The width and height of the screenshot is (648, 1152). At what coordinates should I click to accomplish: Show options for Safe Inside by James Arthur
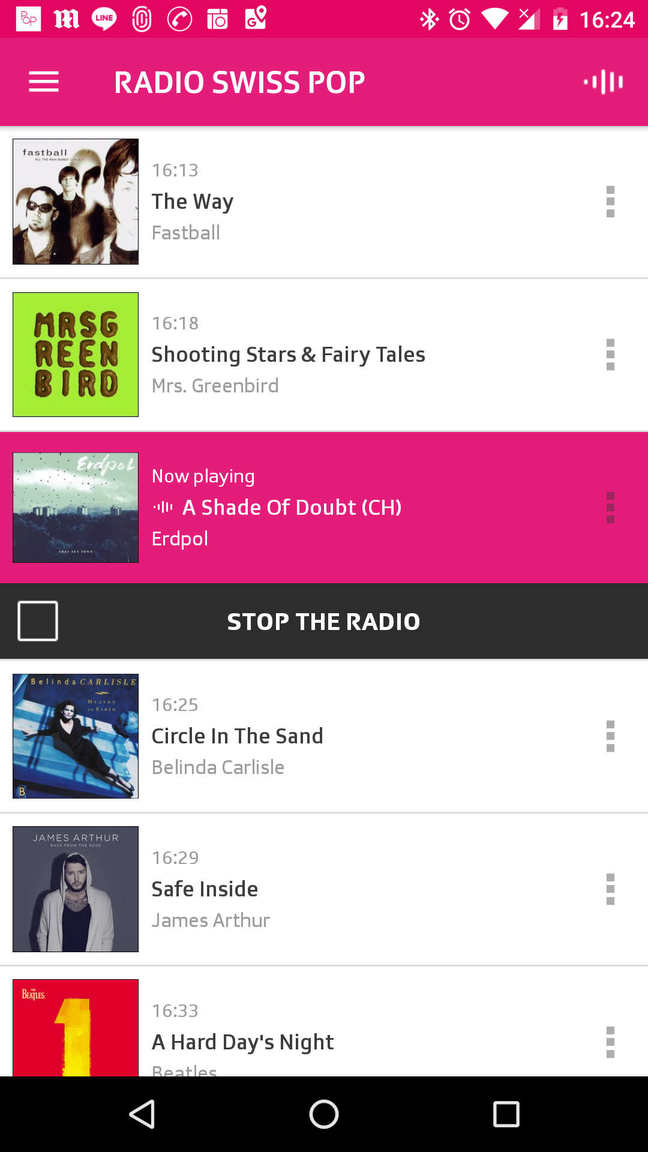tap(610, 889)
